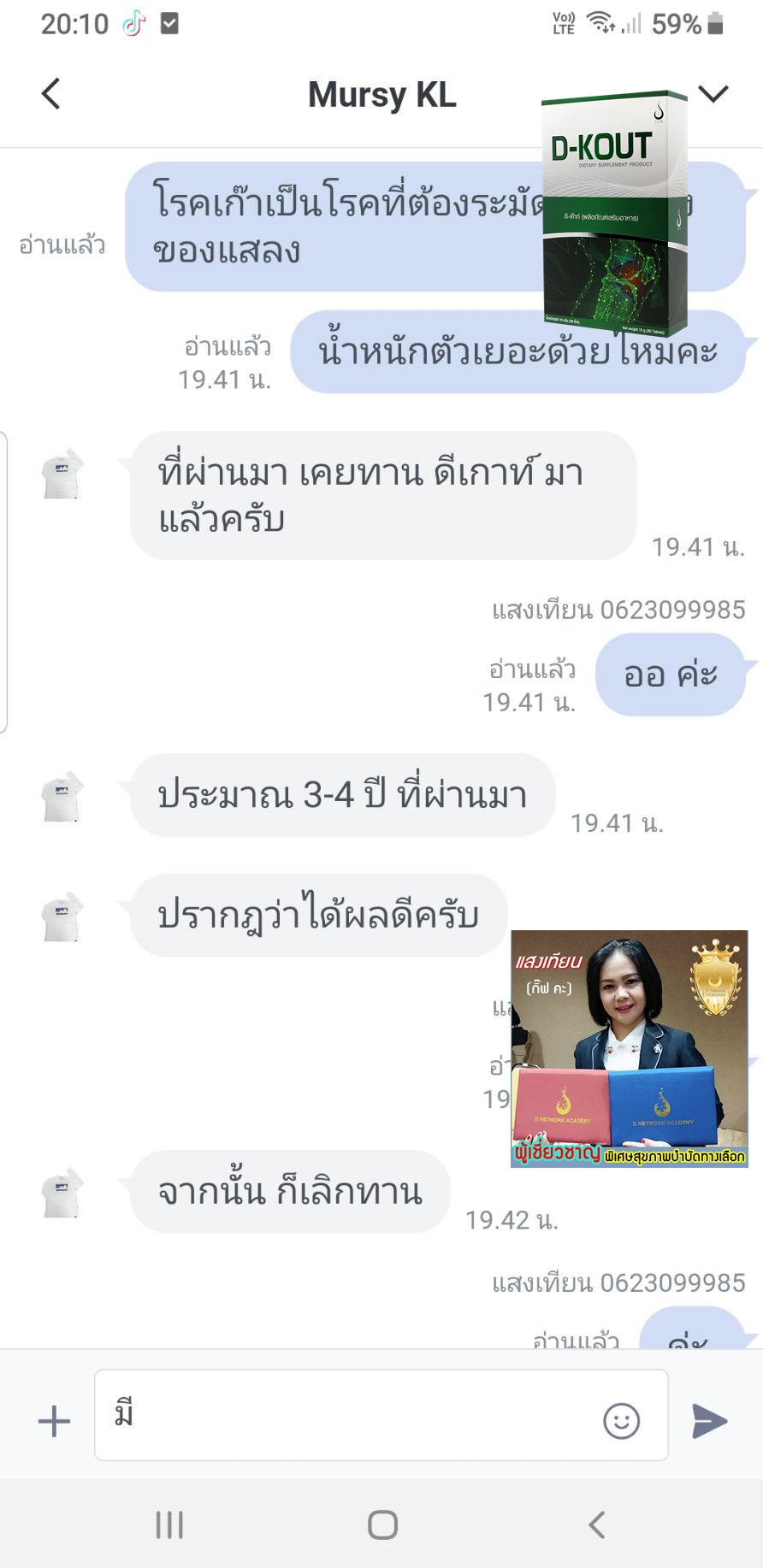Image resolution: width=763 pixels, height=1568 pixels.
Task: Send the typed message
Action: [709, 1421]
